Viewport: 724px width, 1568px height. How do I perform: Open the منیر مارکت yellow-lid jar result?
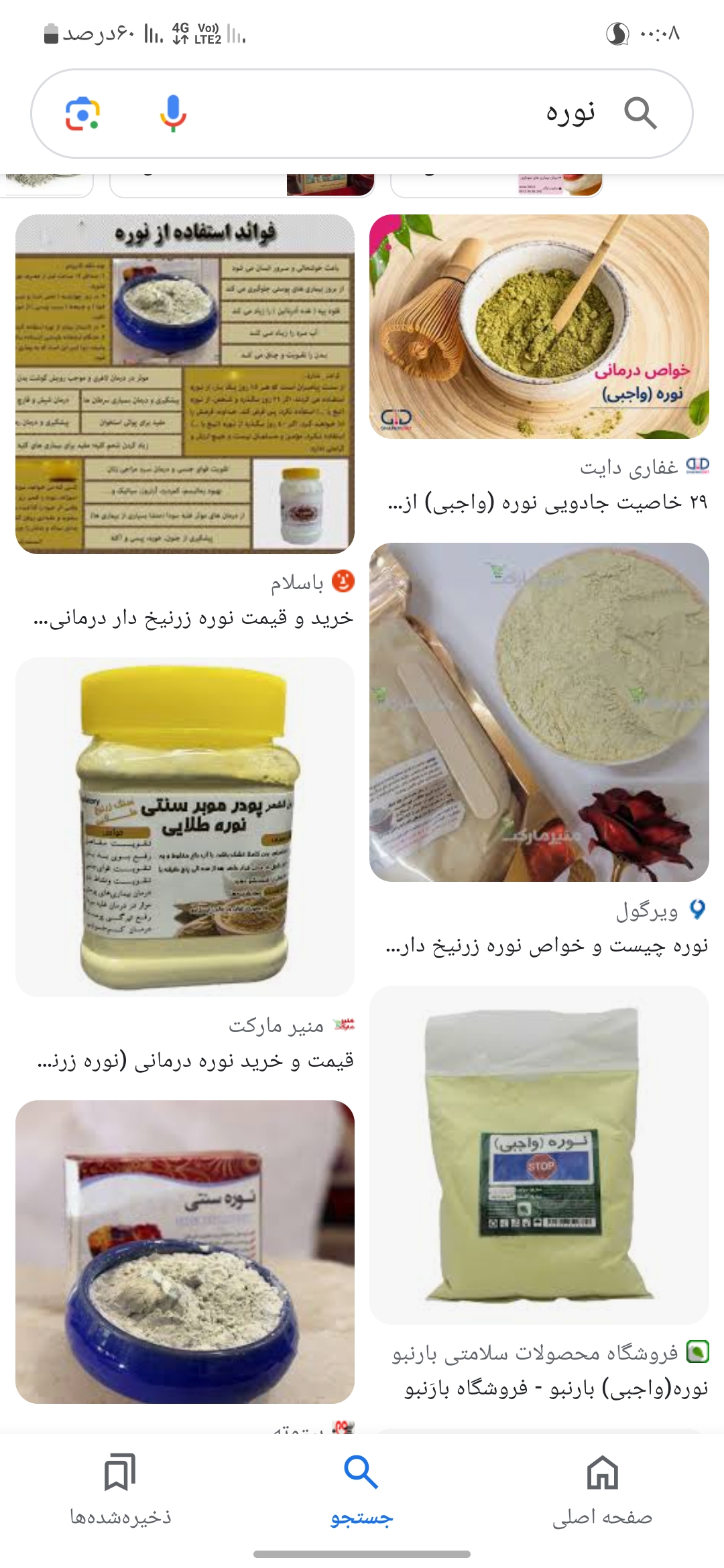185,826
